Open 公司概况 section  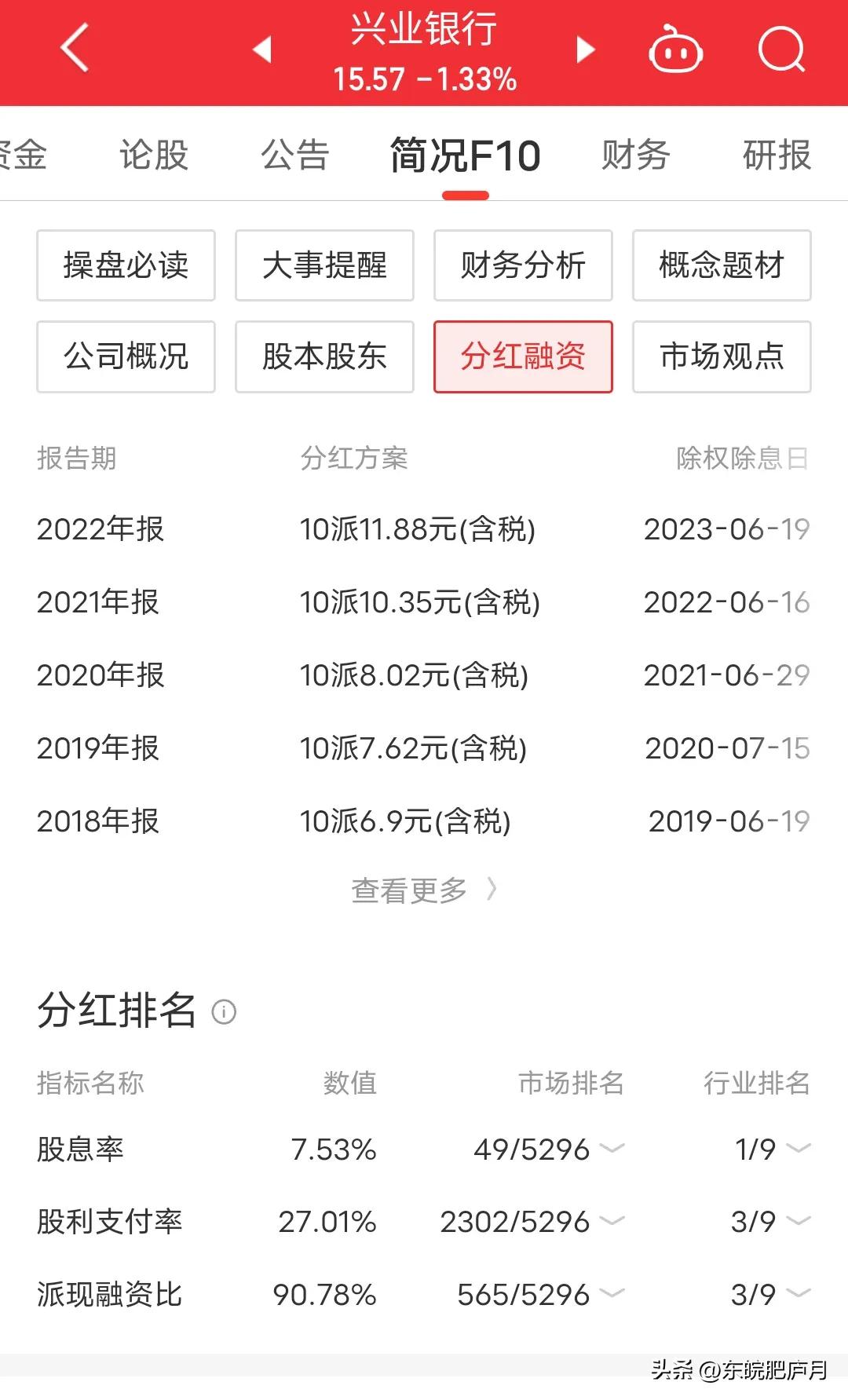(x=126, y=357)
